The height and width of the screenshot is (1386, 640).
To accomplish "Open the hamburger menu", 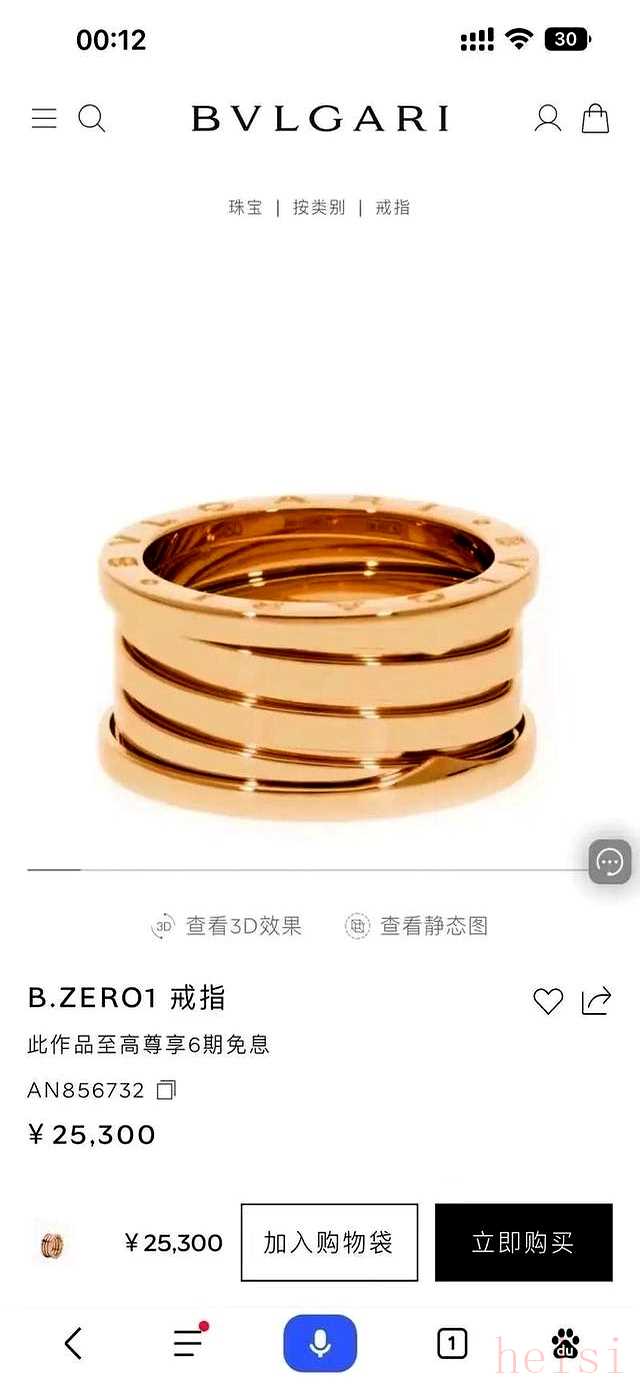I will (x=44, y=118).
